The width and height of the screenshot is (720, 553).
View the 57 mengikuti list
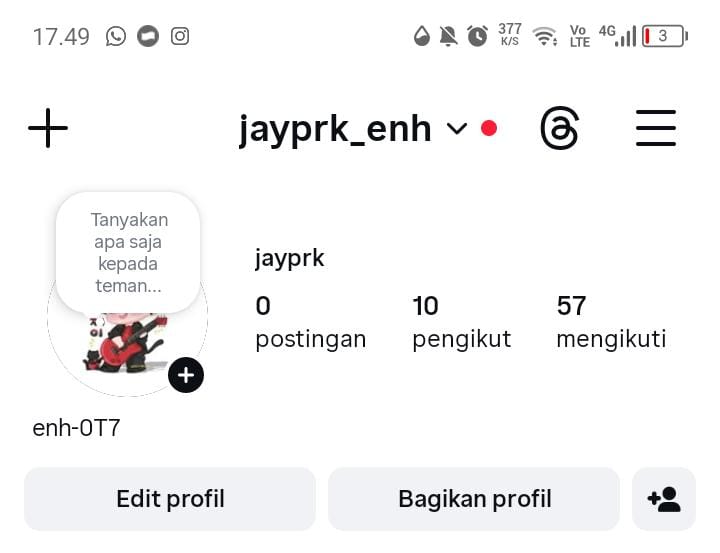pyautogui.click(x=610, y=322)
